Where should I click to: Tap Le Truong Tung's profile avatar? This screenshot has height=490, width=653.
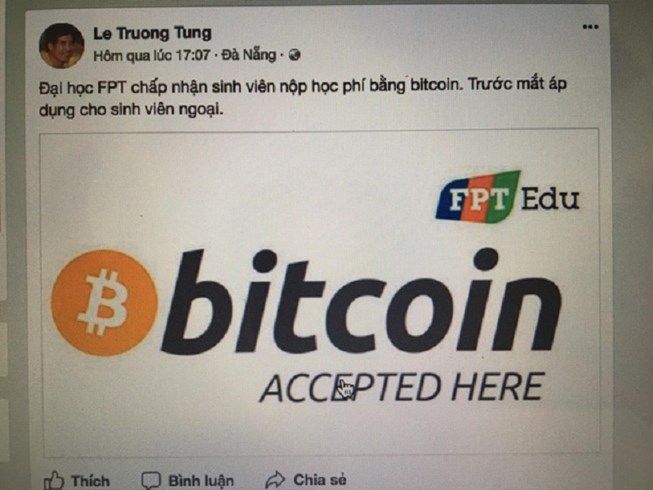click(60, 45)
